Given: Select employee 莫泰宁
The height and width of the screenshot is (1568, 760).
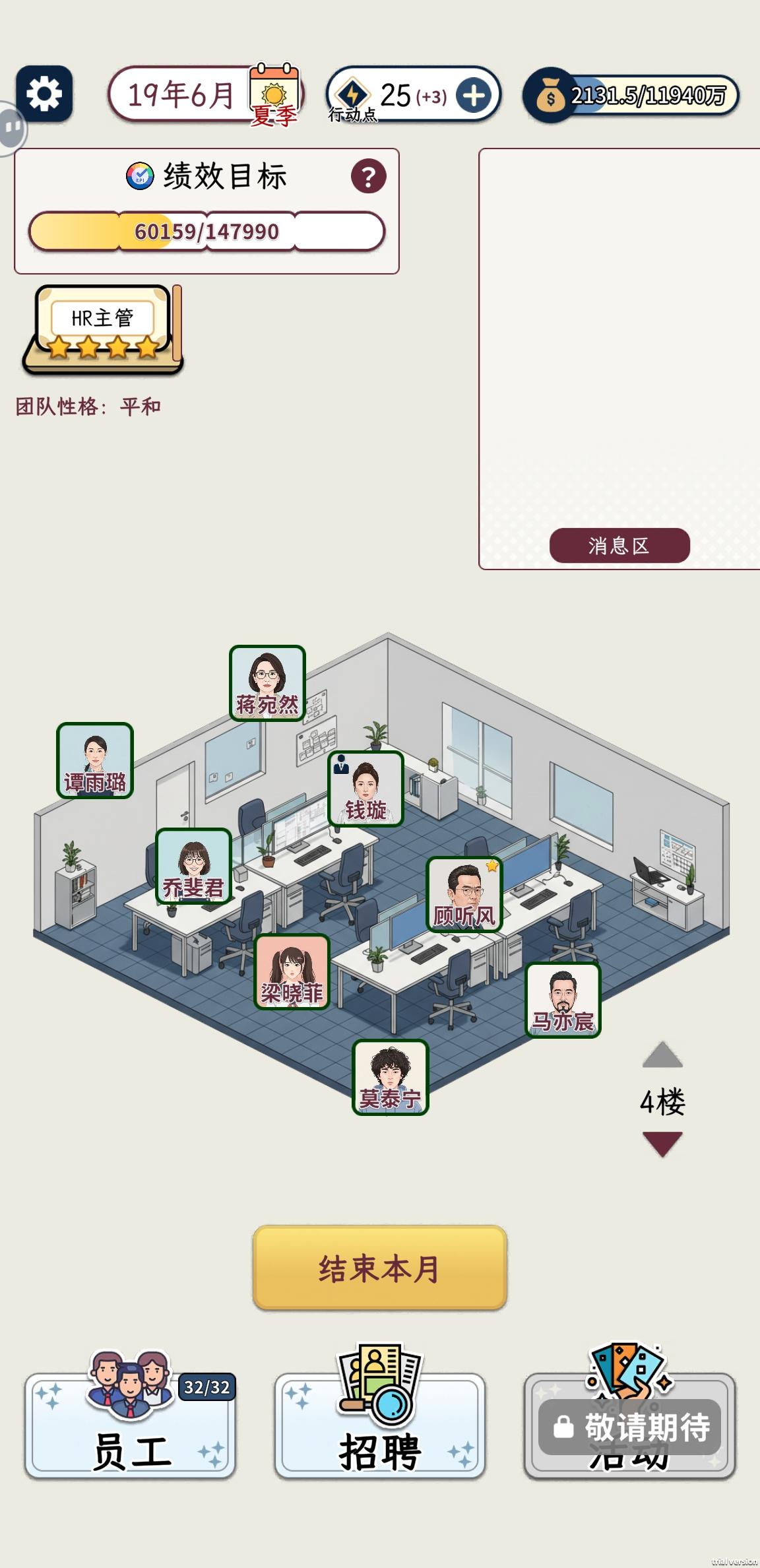Looking at the screenshot, I should (x=391, y=1077).
